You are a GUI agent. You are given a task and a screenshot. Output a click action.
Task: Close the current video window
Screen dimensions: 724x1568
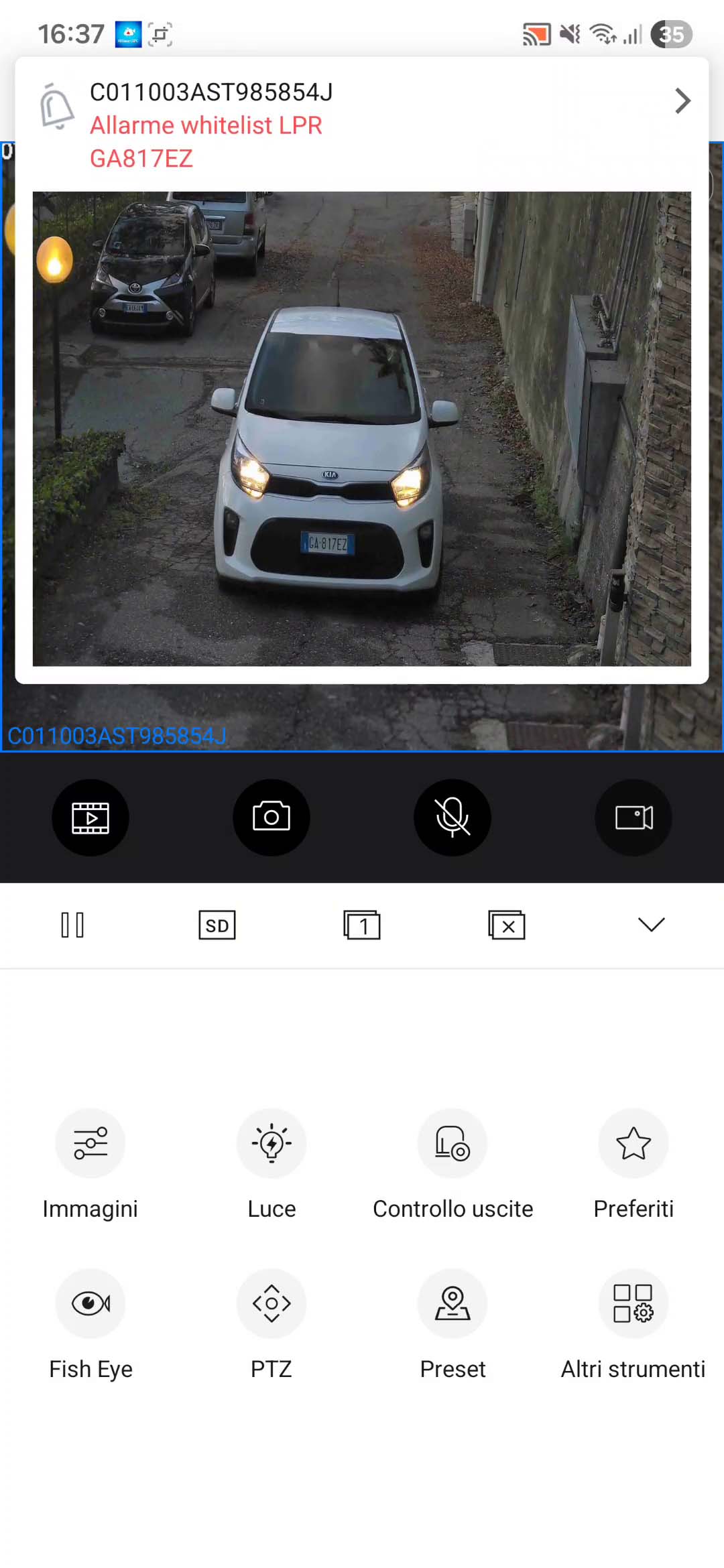[x=507, y=925]
